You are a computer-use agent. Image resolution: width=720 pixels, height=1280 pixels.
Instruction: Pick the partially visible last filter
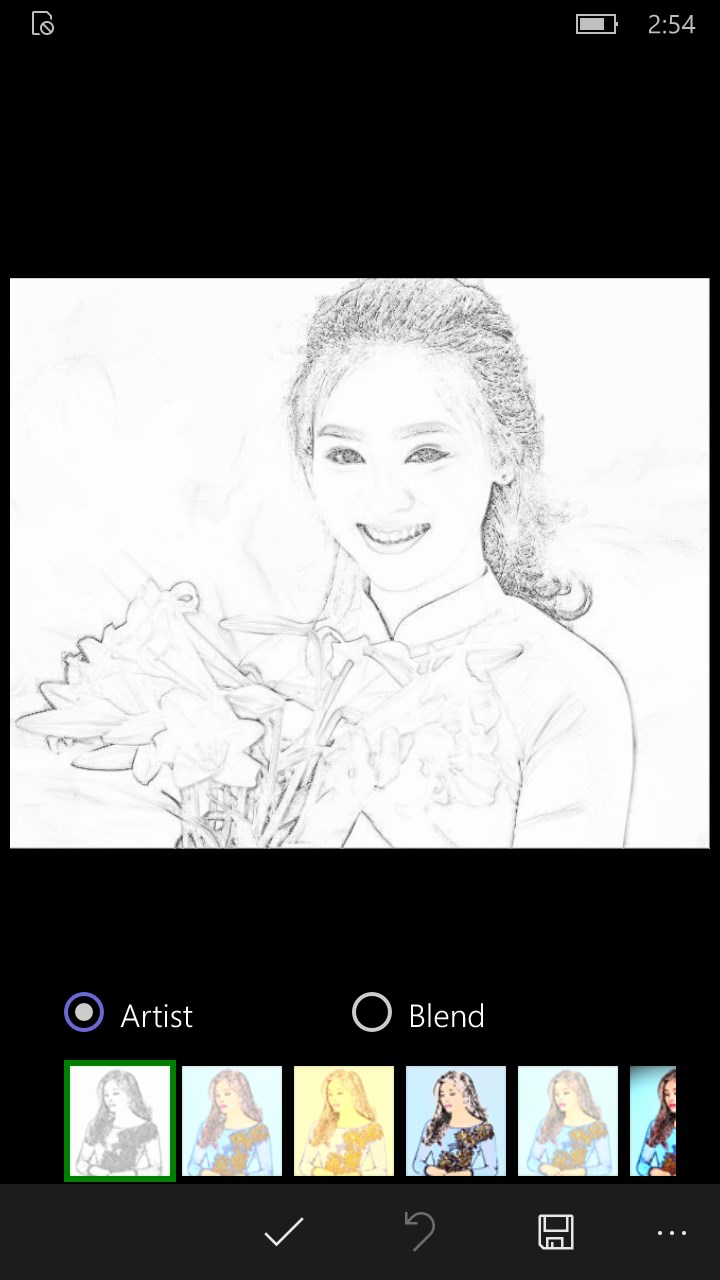(653, 1120)
